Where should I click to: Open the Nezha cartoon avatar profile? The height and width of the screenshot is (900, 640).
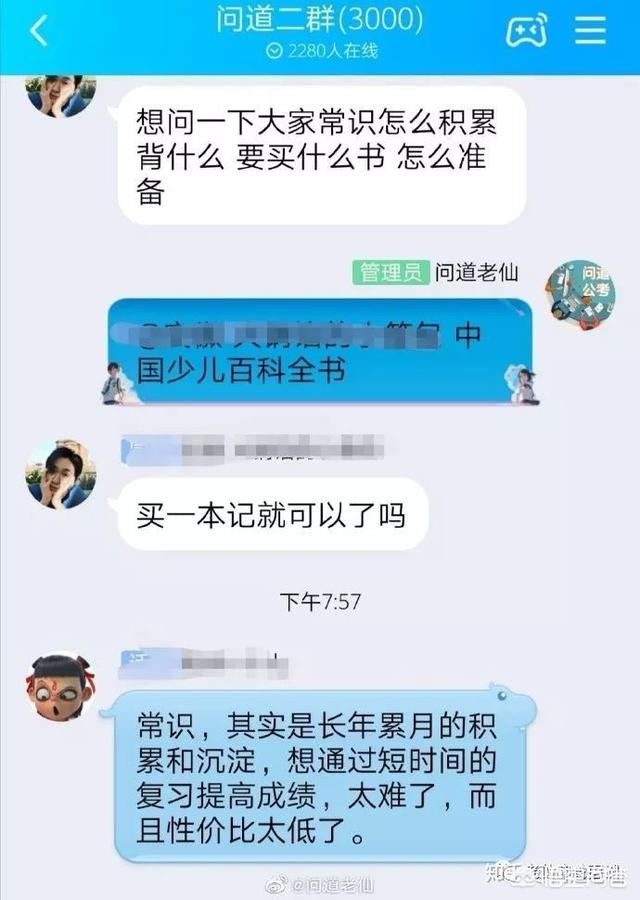[59, 689]
